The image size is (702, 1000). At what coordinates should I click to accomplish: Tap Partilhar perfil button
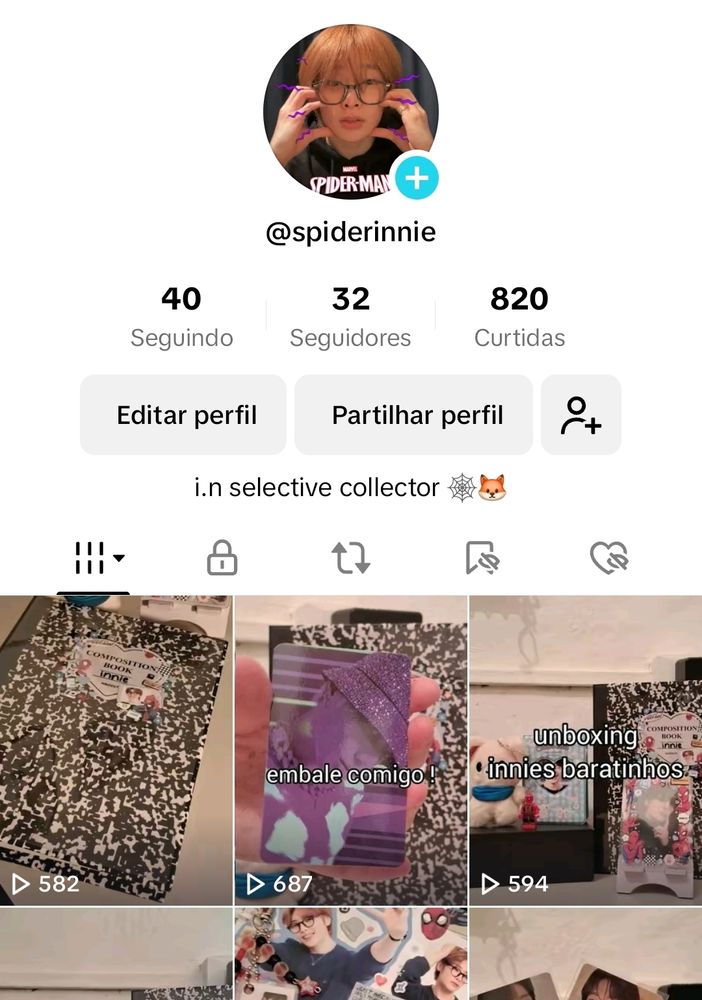click(x=414, y=415)
